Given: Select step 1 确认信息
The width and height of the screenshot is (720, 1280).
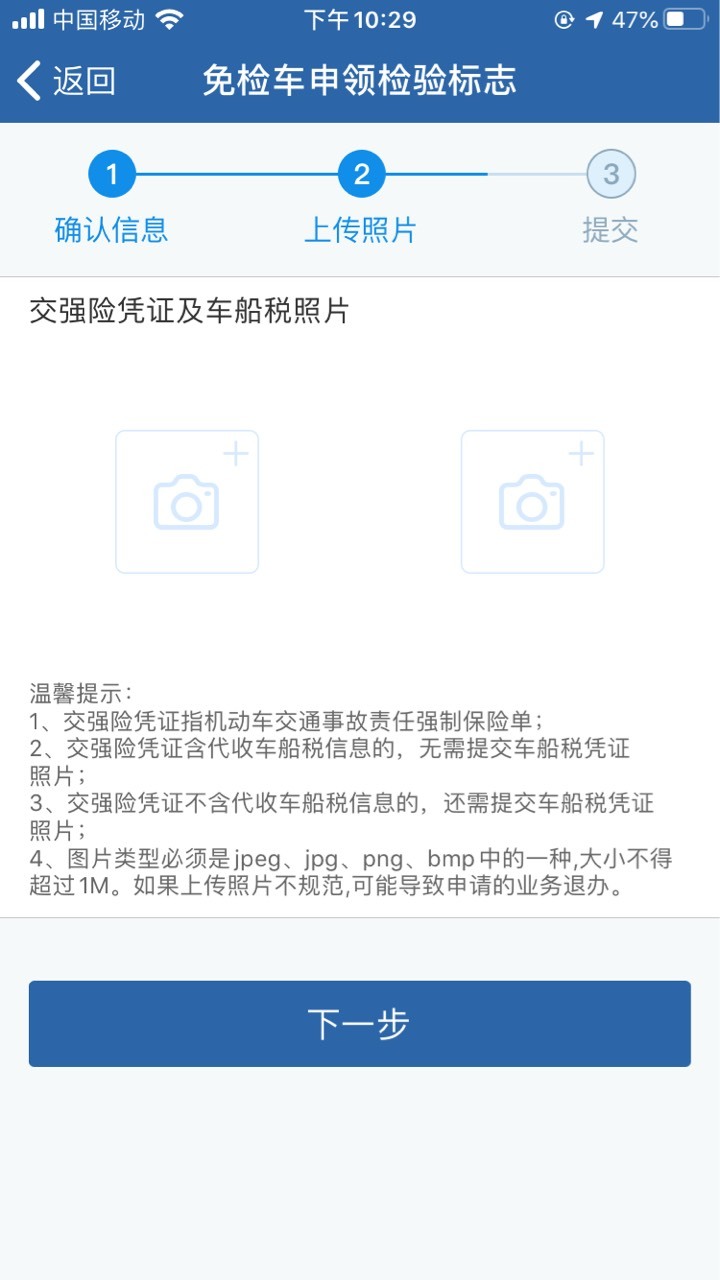Looking at the screenshot, I should (x=111, y=199).
